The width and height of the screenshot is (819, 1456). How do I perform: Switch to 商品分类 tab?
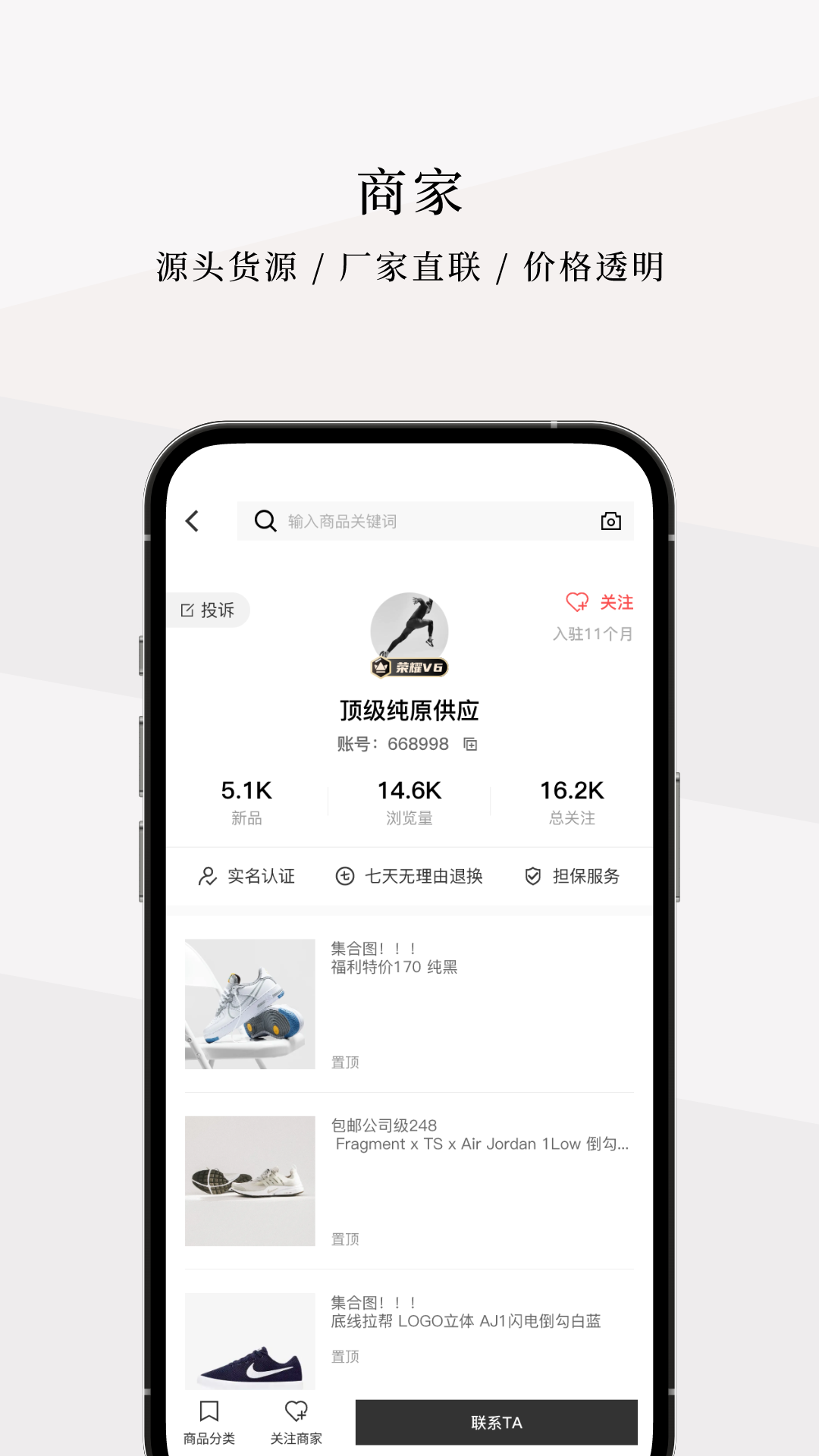209,1423
